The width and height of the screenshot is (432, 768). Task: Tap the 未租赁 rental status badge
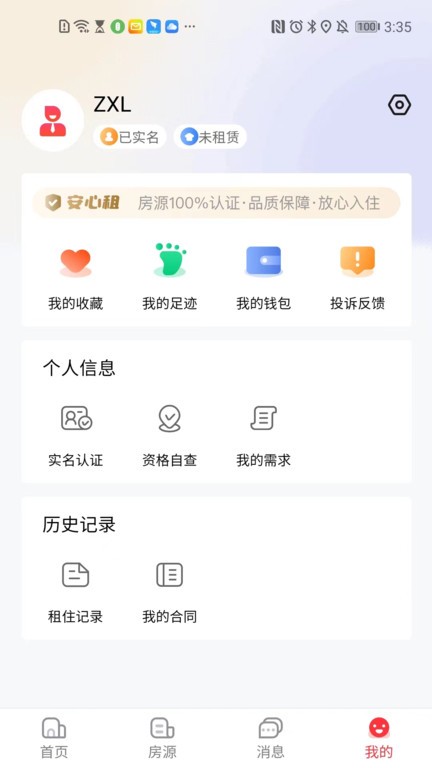click(210, 137)
